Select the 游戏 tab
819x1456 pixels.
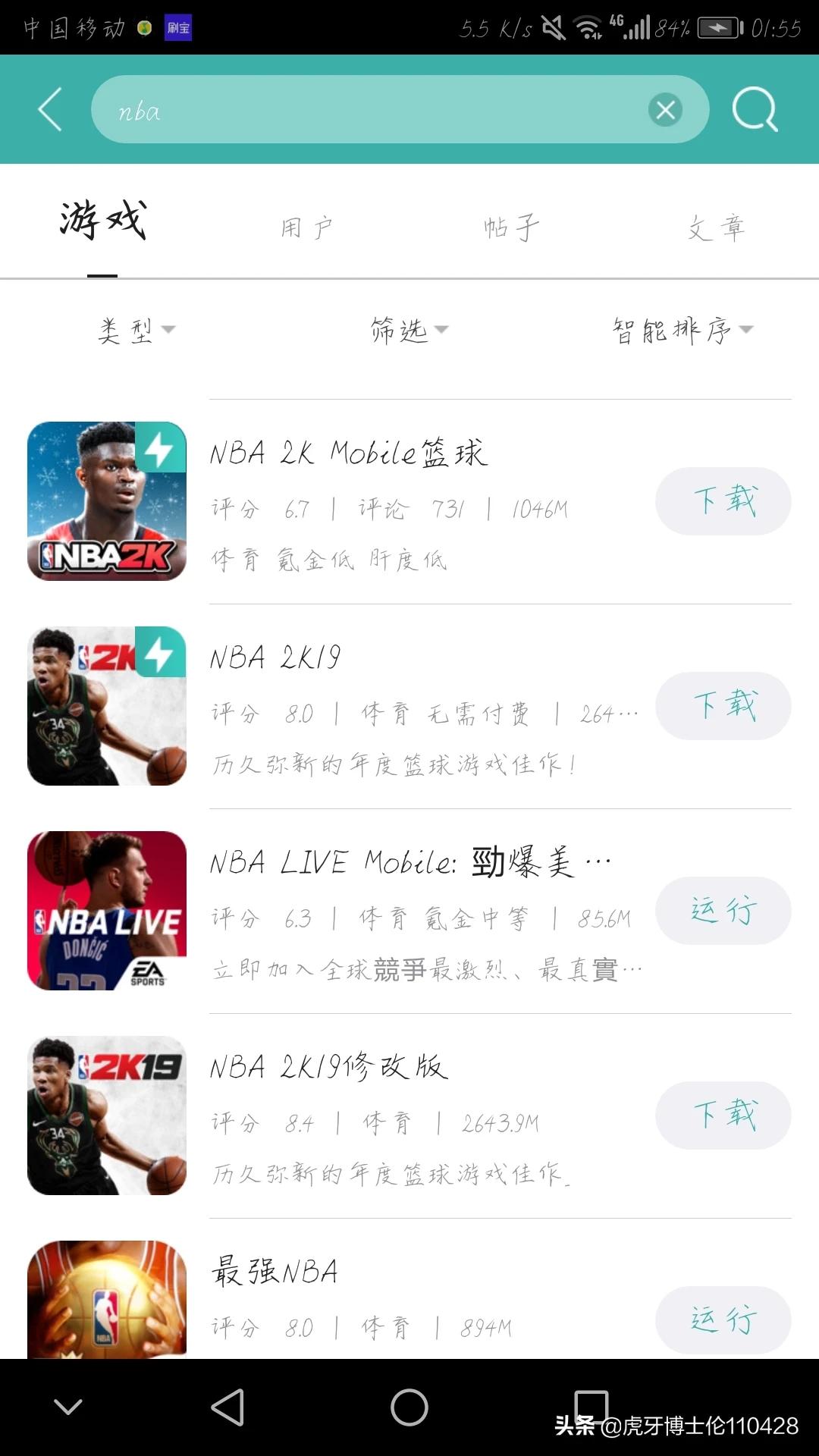[102, 221]
